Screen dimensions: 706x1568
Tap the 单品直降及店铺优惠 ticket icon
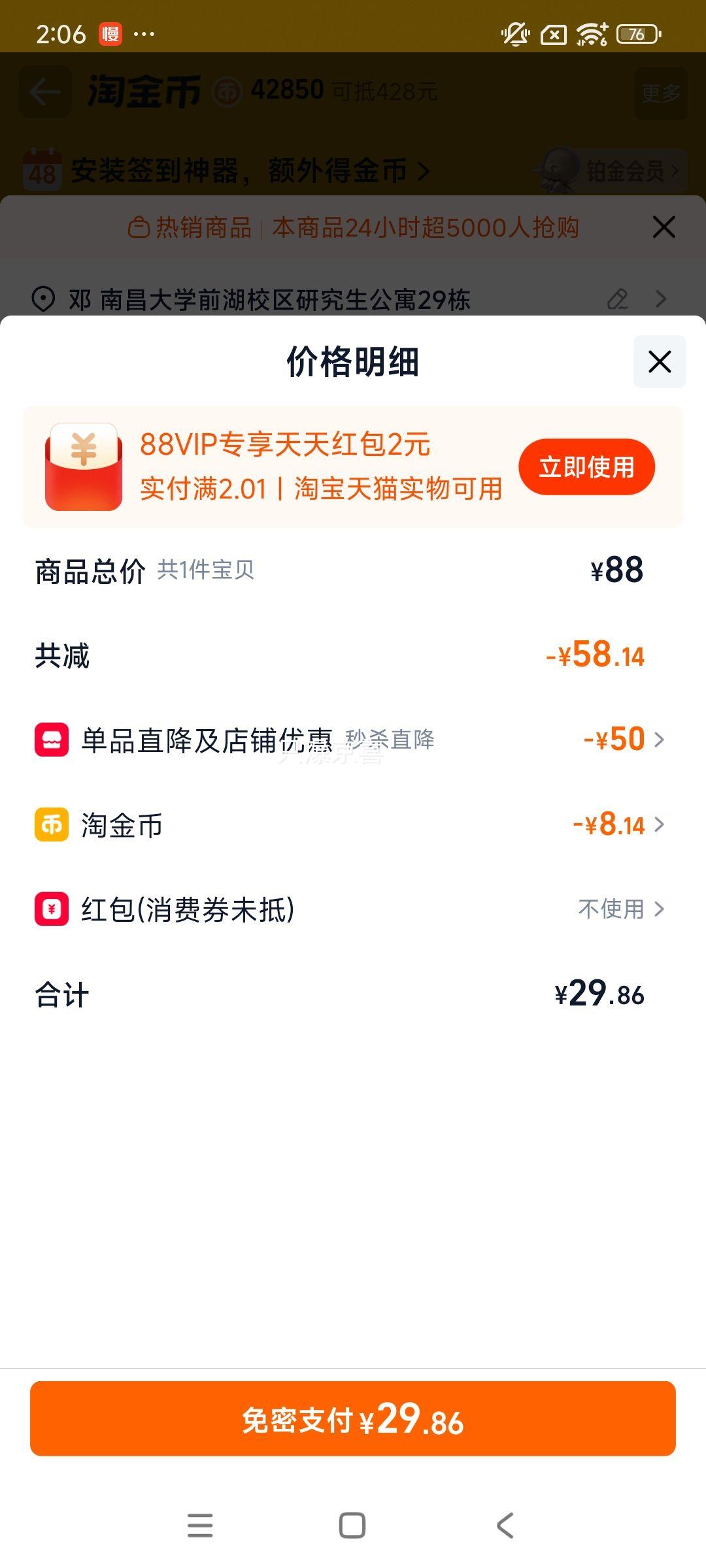pyautogui.click(x=50, y=740)
